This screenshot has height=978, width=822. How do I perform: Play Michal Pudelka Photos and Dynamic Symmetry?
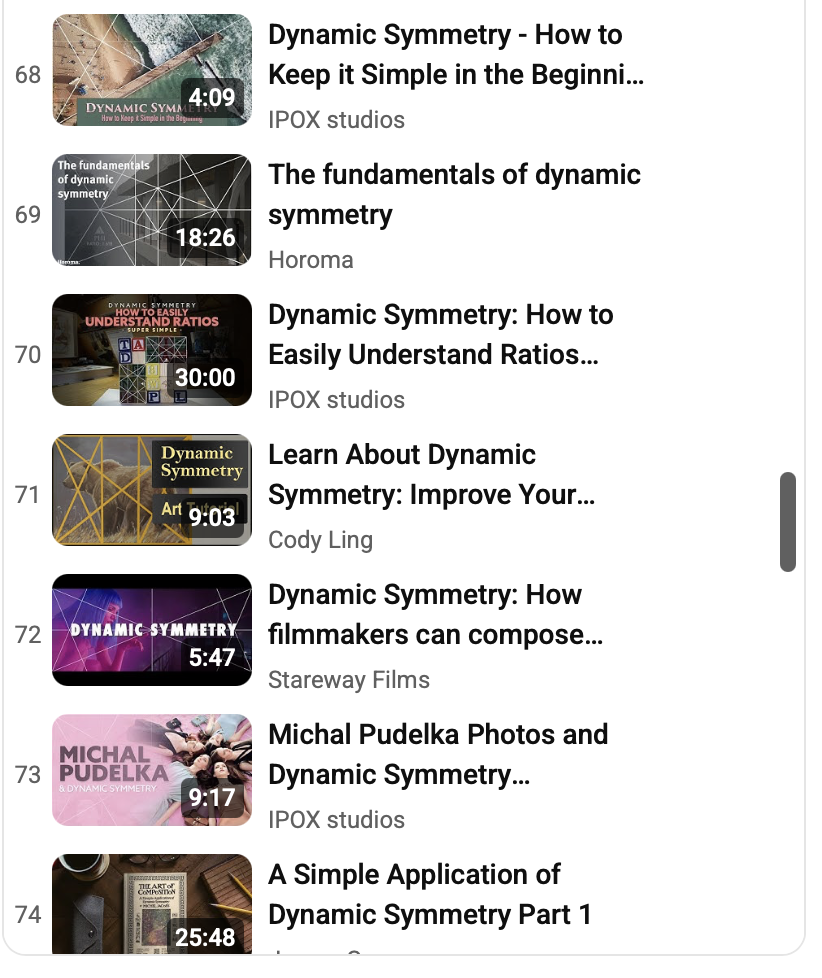pyautogui.click(x=438, y=754)
